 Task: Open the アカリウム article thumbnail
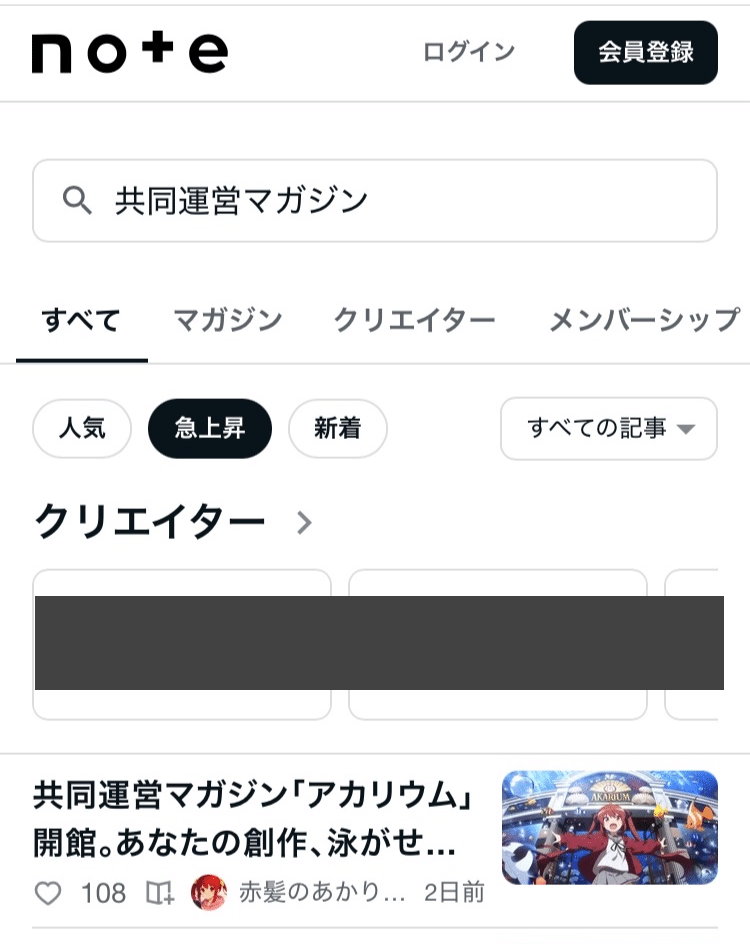(609, 827)
